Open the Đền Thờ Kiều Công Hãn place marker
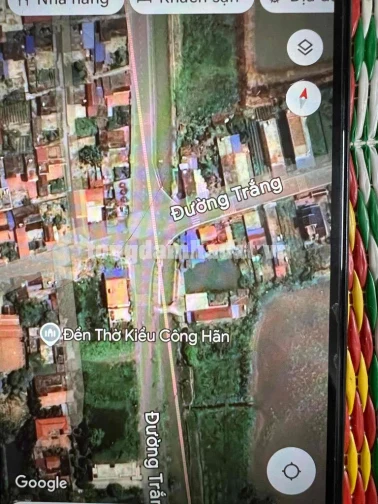Viewport: 378px width, 504px height. 51,334
